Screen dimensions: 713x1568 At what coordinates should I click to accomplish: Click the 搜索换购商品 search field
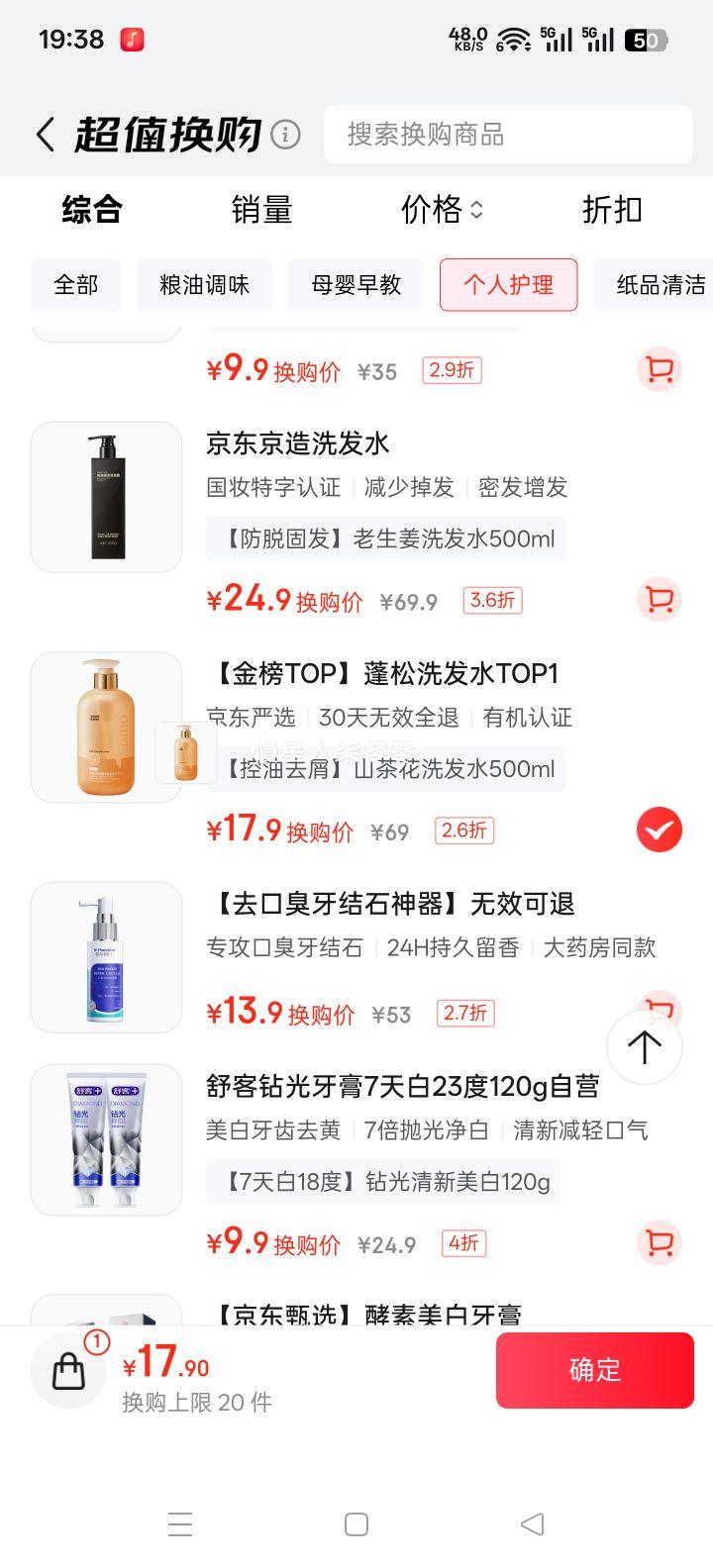508,135
